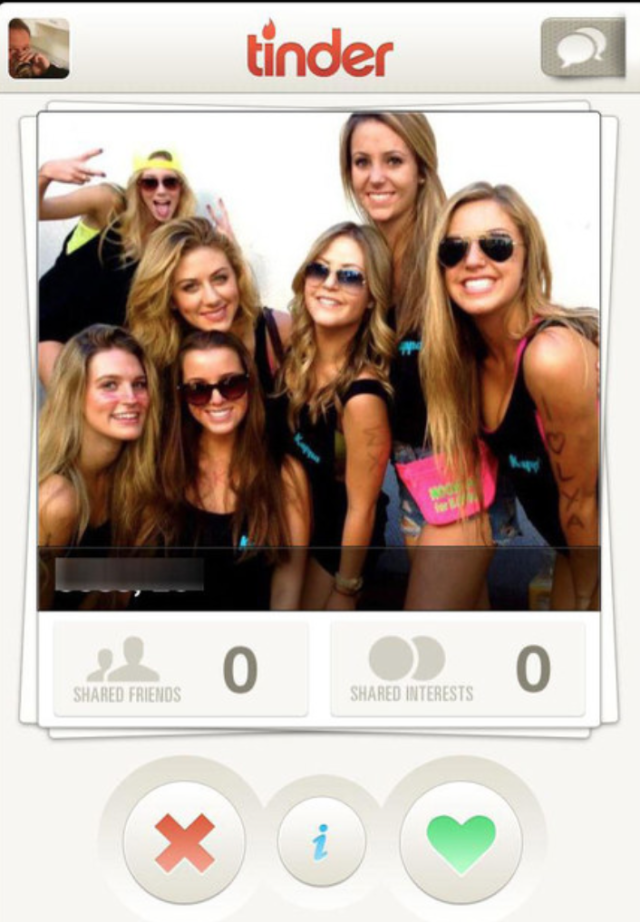The width and height of the screenshot is (640, 922).
Task: View profile details via the info button
Action: [x=321, y=842]
